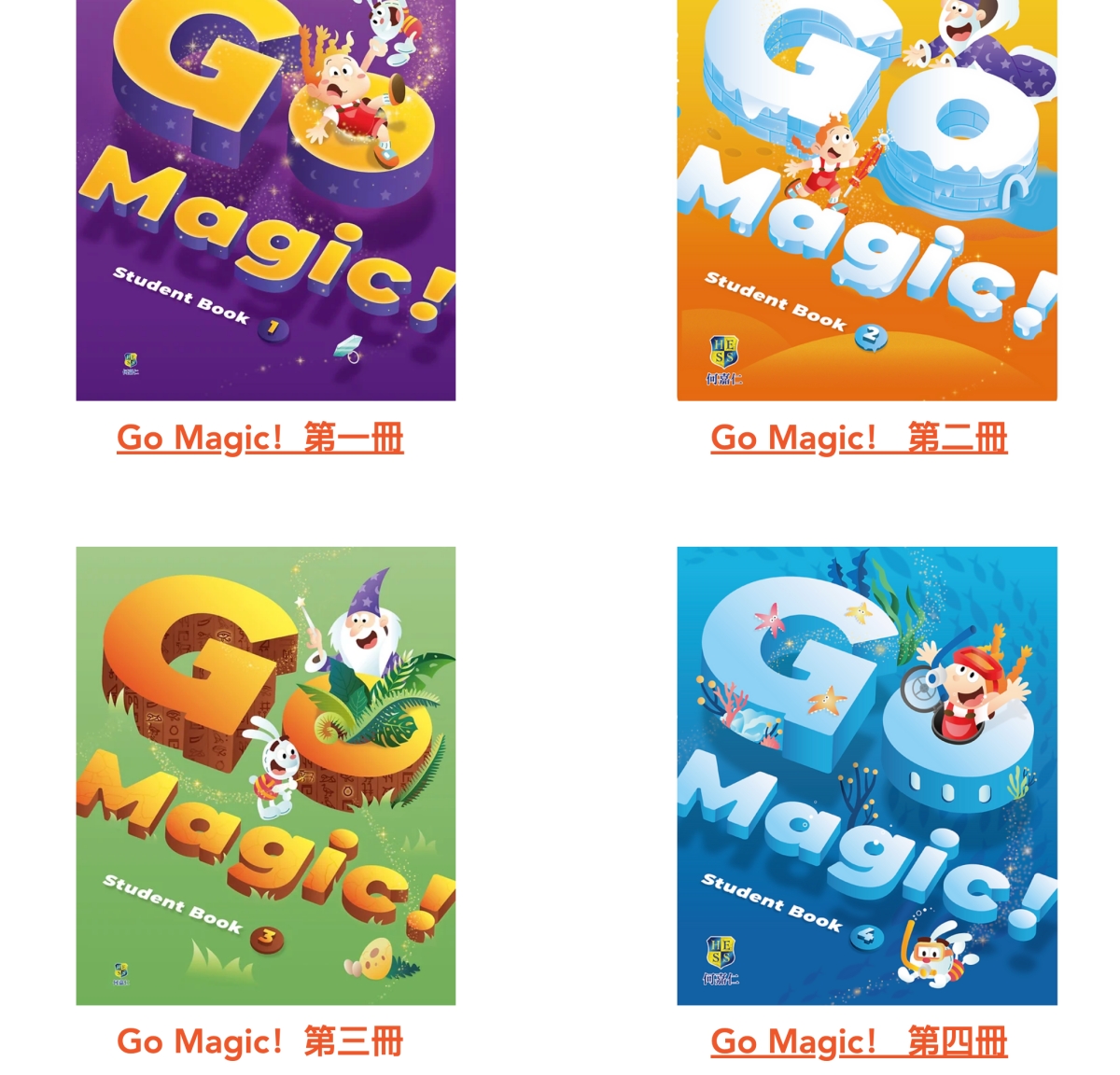Tap the orange Student Book 2 cover
The image size is (1120, 1075).
pos(867,200)
